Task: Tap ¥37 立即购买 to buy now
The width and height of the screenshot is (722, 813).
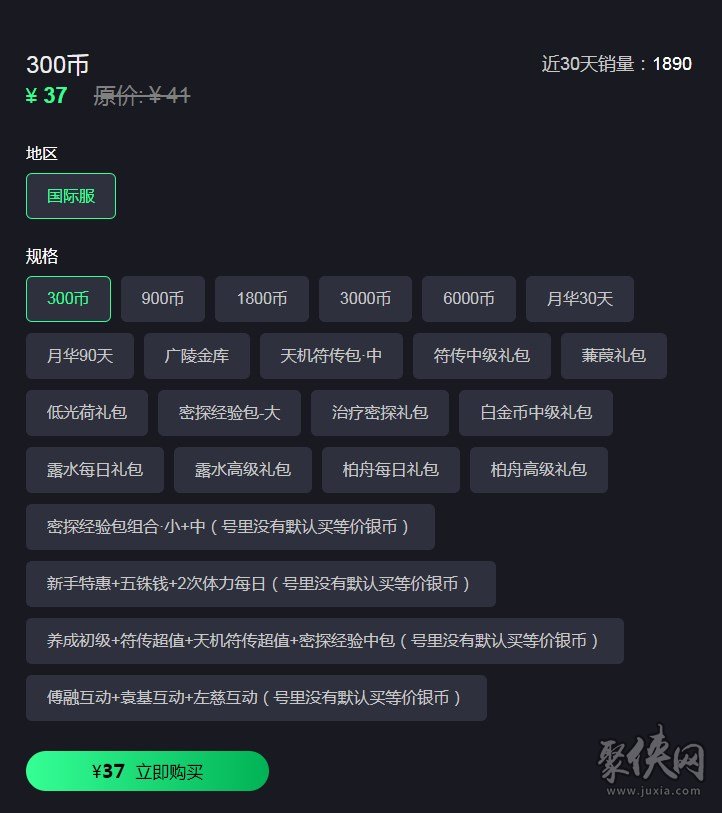Action: pos(148,771)
